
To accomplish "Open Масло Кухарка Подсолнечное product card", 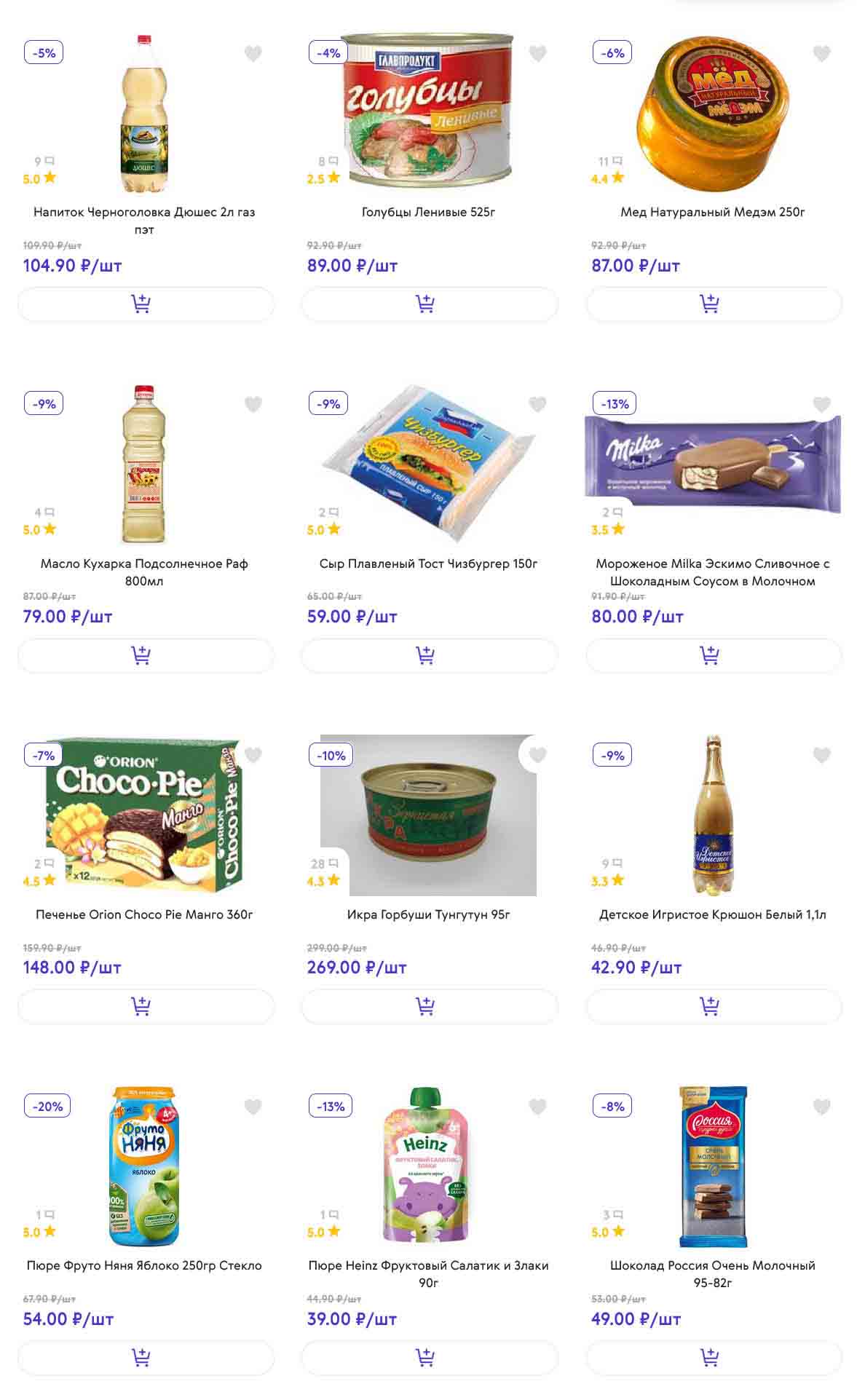I will pyautogui.click(x=144, y=572).
